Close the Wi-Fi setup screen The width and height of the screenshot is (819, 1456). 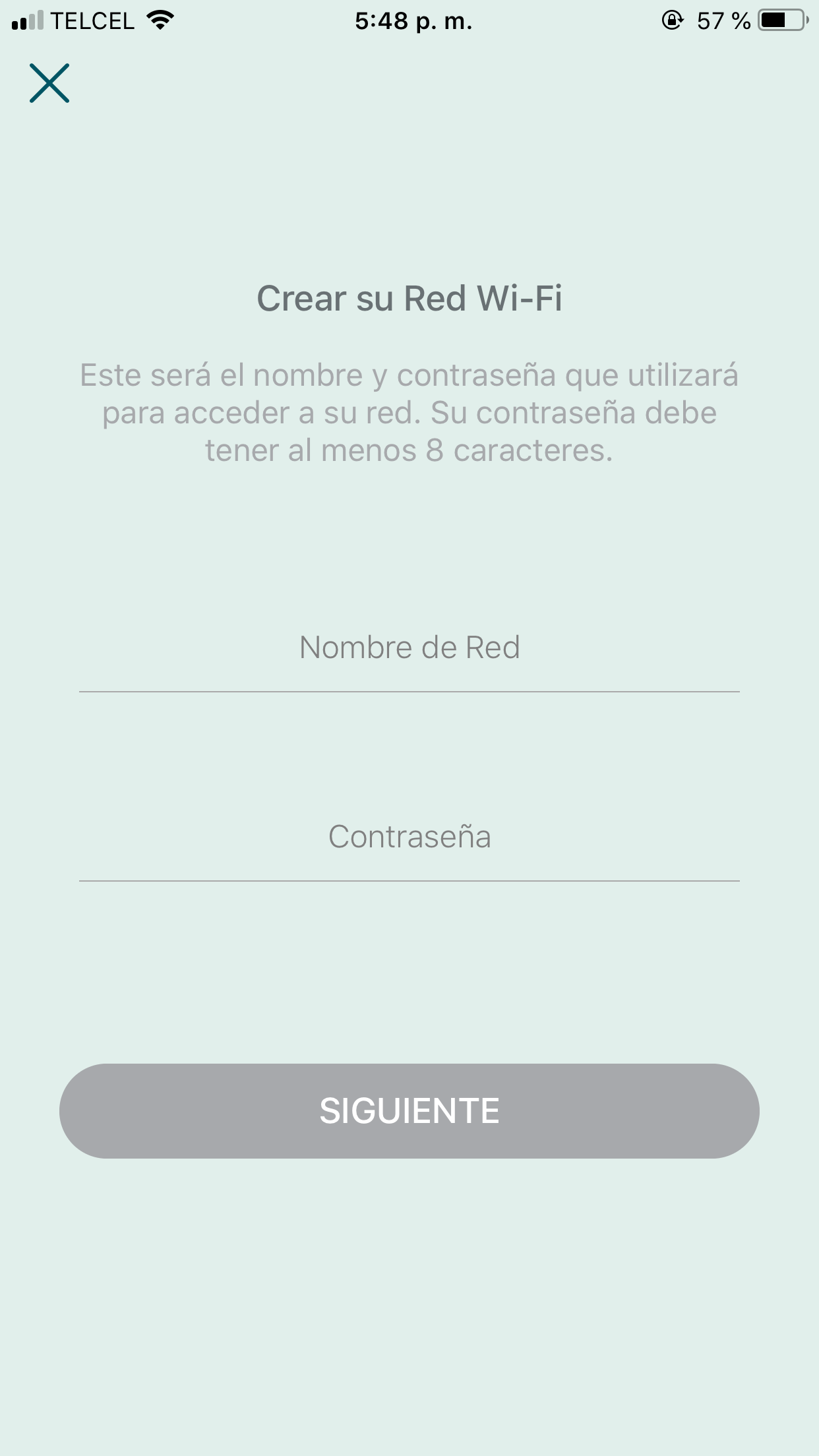[49, 83]
